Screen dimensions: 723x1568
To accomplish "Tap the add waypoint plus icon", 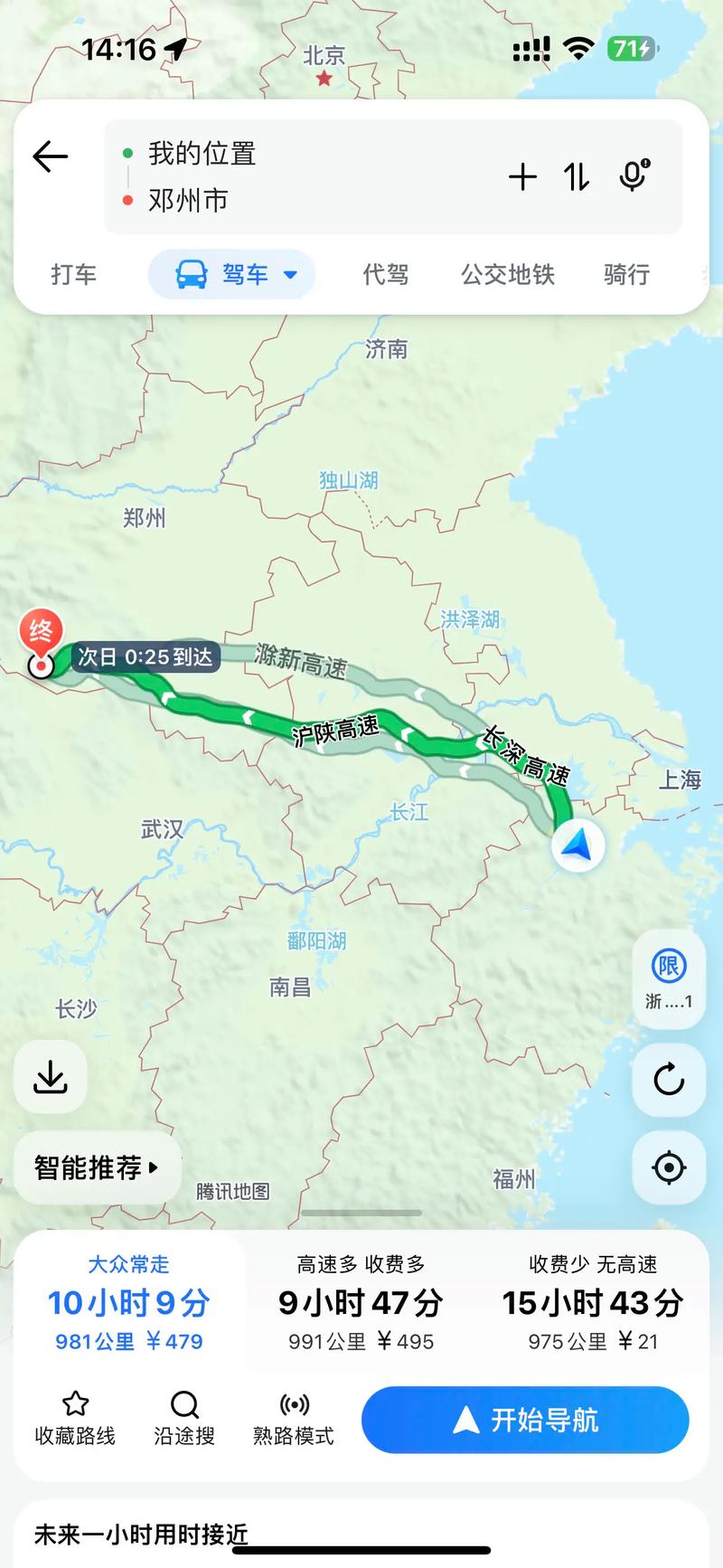I will click(x=522, y=177).
